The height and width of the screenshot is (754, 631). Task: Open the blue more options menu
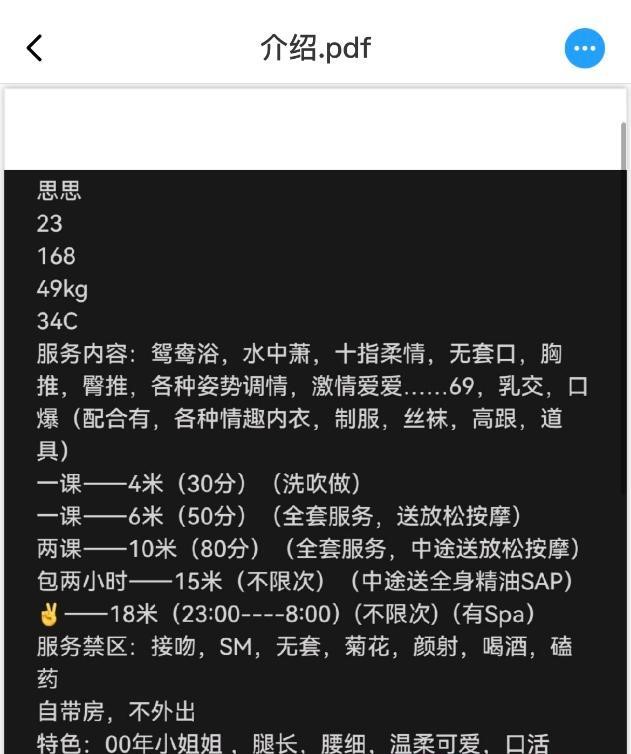click(585, 48)
